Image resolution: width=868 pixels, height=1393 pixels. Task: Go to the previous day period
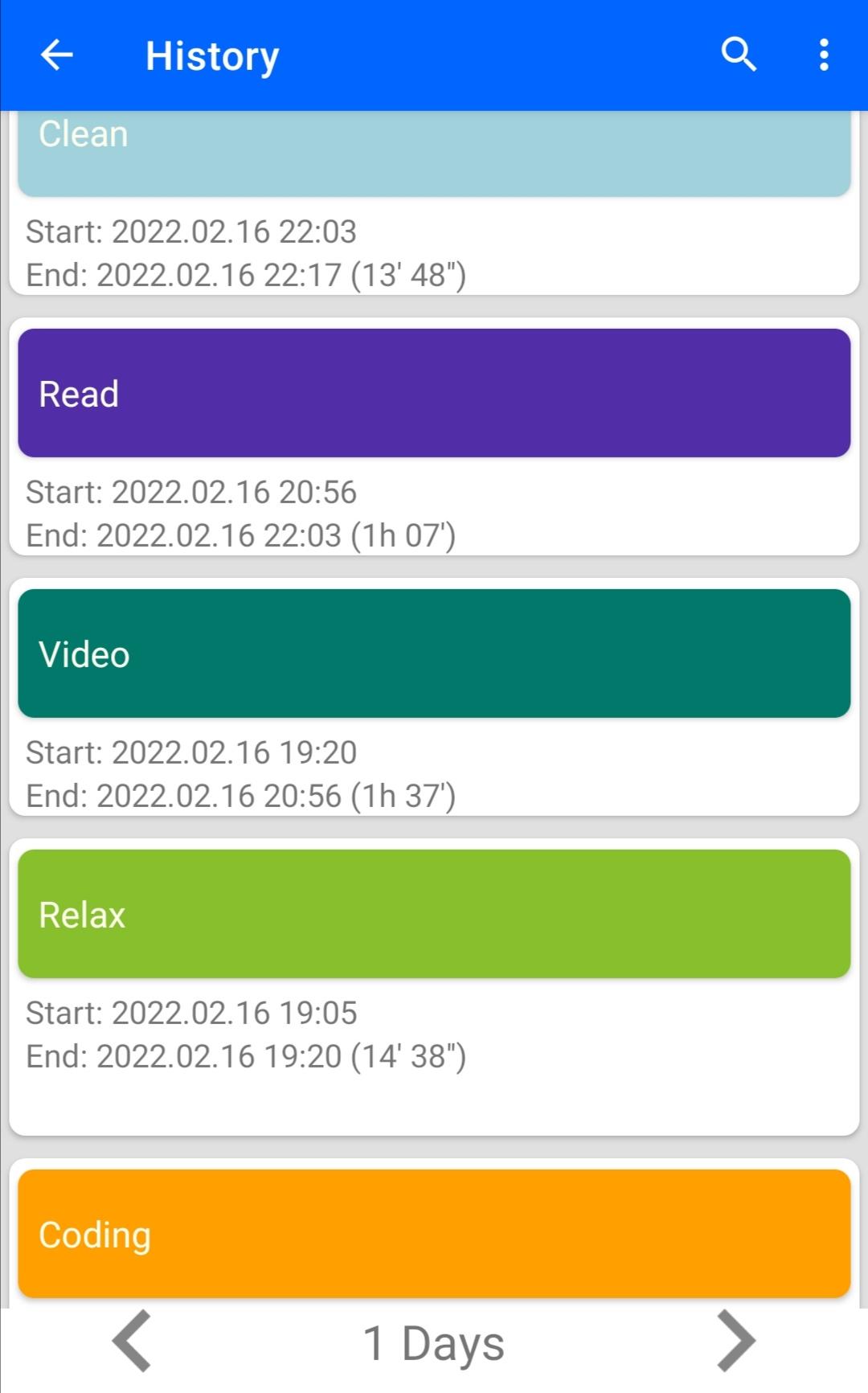click(x=133, y=1342)
